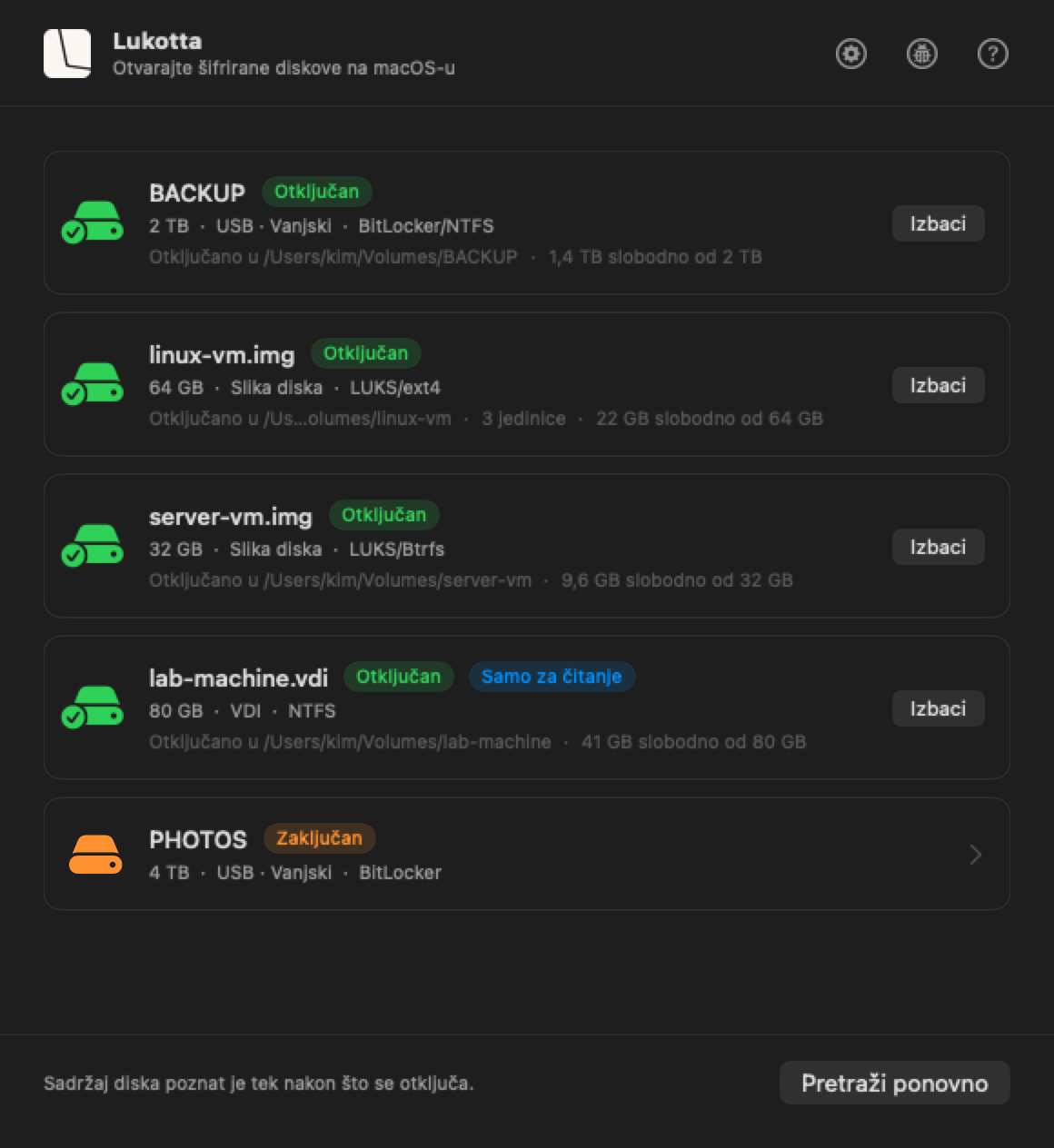
Task: Tap Pretraži ponovno to rescan disks
Action: [895, 1083]
